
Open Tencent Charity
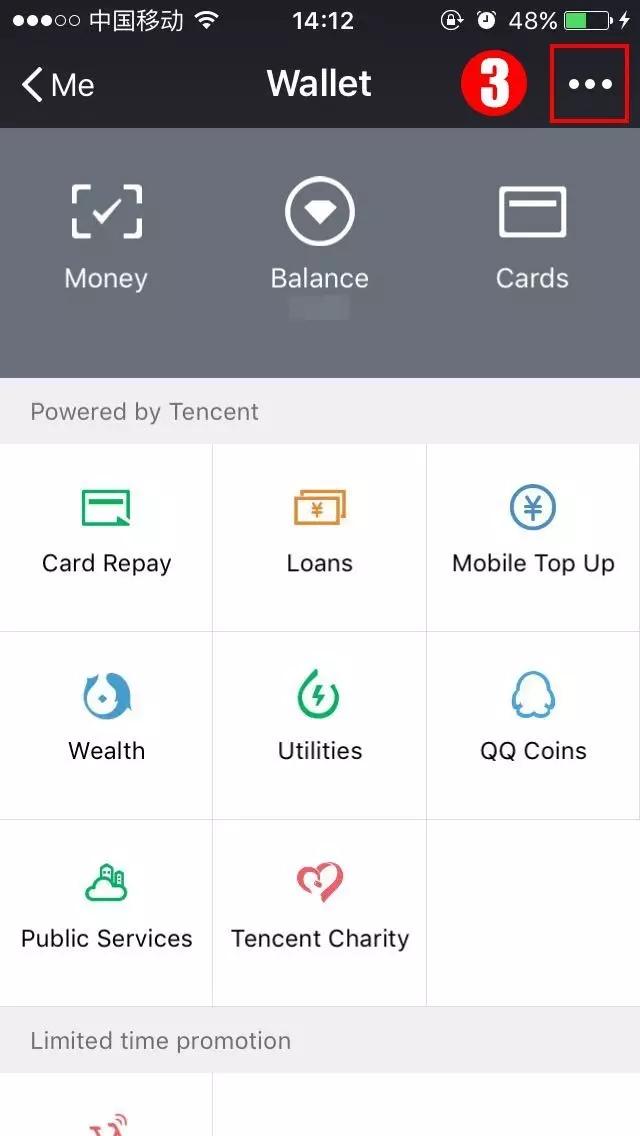[x=320, y=913]
